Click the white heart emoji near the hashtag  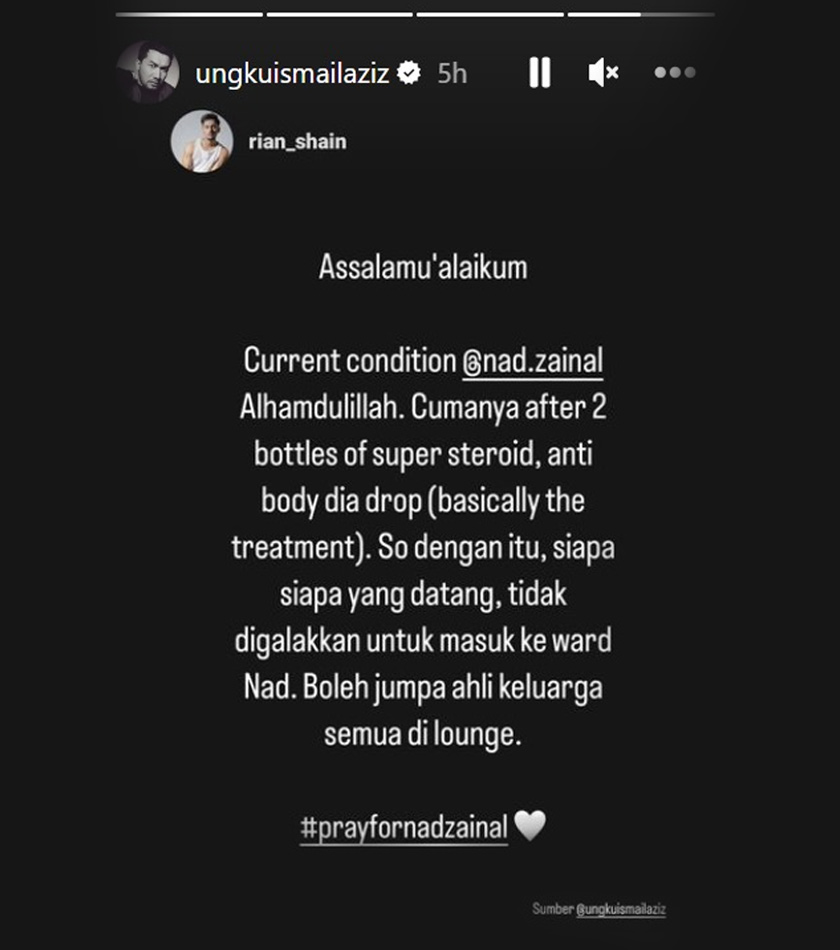[x=531, y=823]
